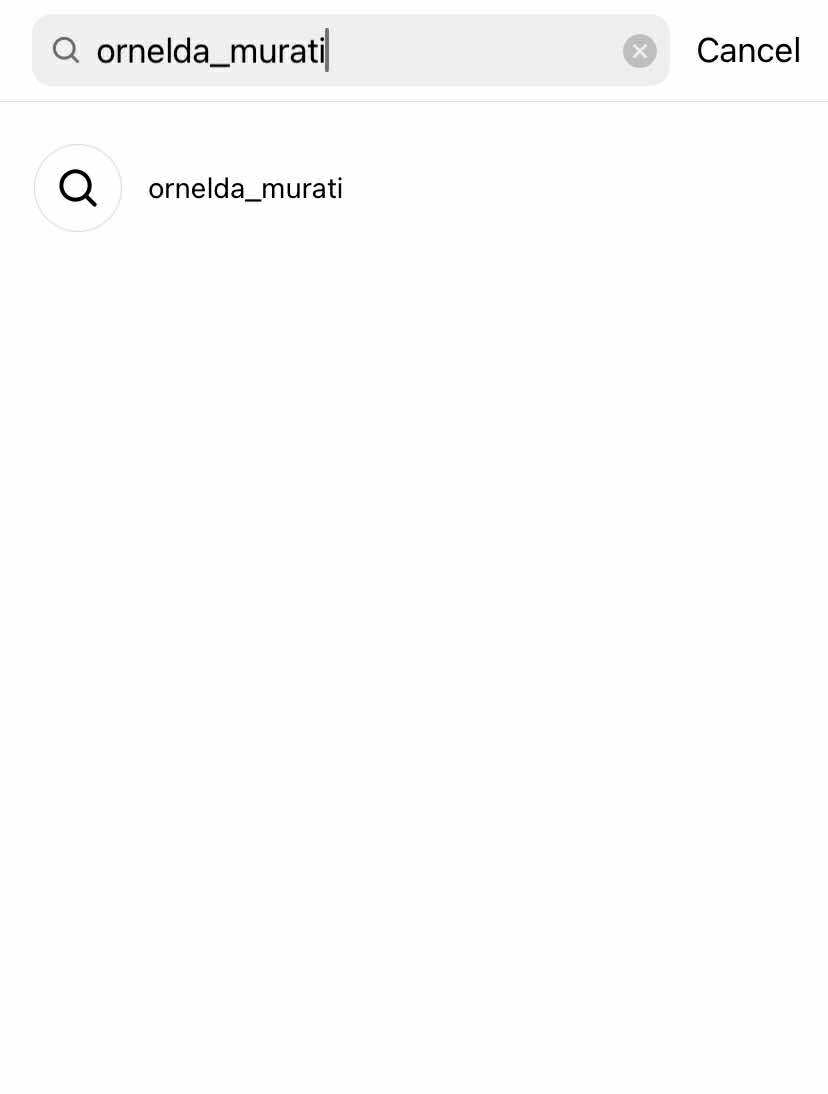
Task: Open the ornelda_murati search suggestion
Action: coord(245,188)
